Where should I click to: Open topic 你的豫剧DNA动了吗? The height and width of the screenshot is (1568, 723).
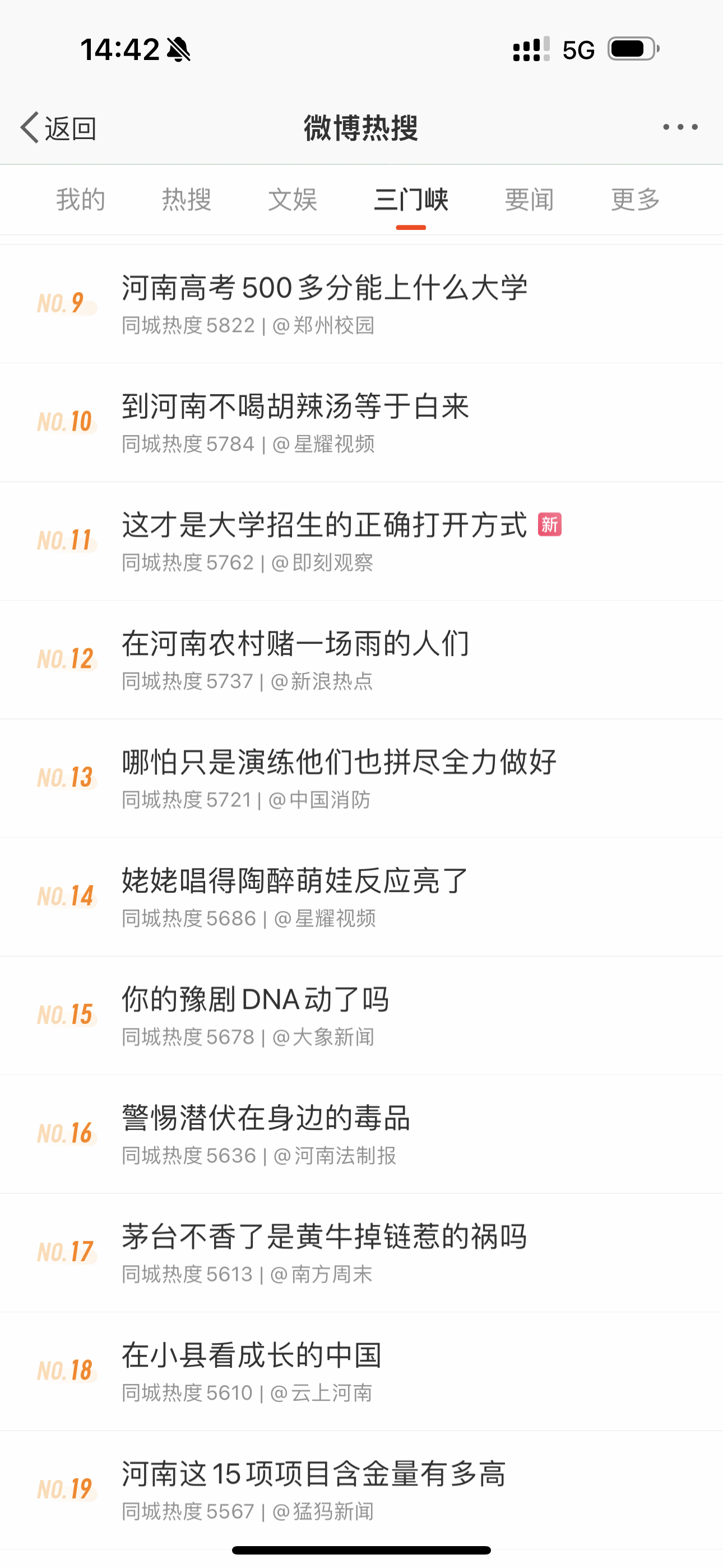tap(361, 1016)
